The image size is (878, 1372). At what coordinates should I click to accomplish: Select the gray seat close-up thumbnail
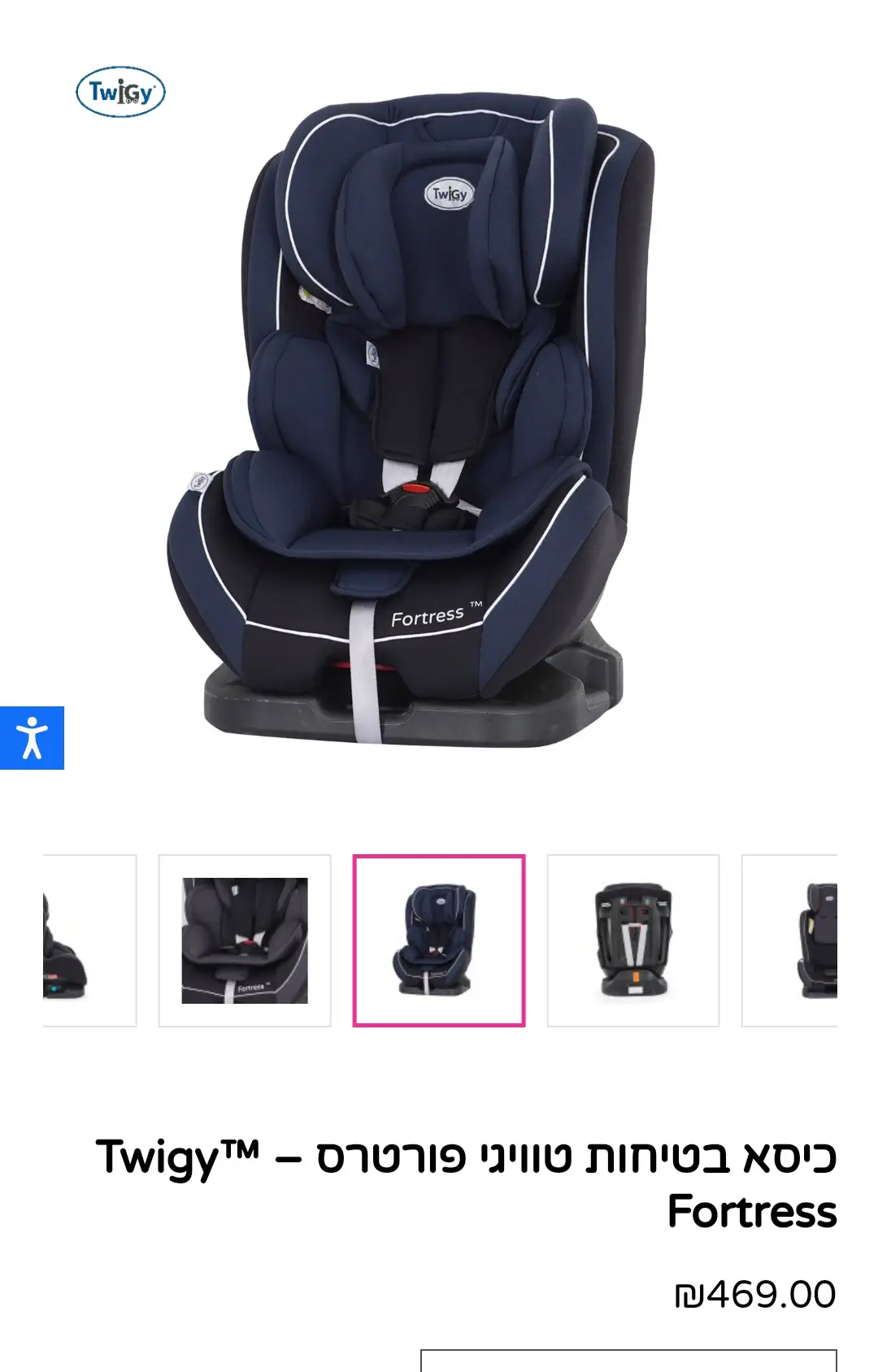tap(245, 940)
